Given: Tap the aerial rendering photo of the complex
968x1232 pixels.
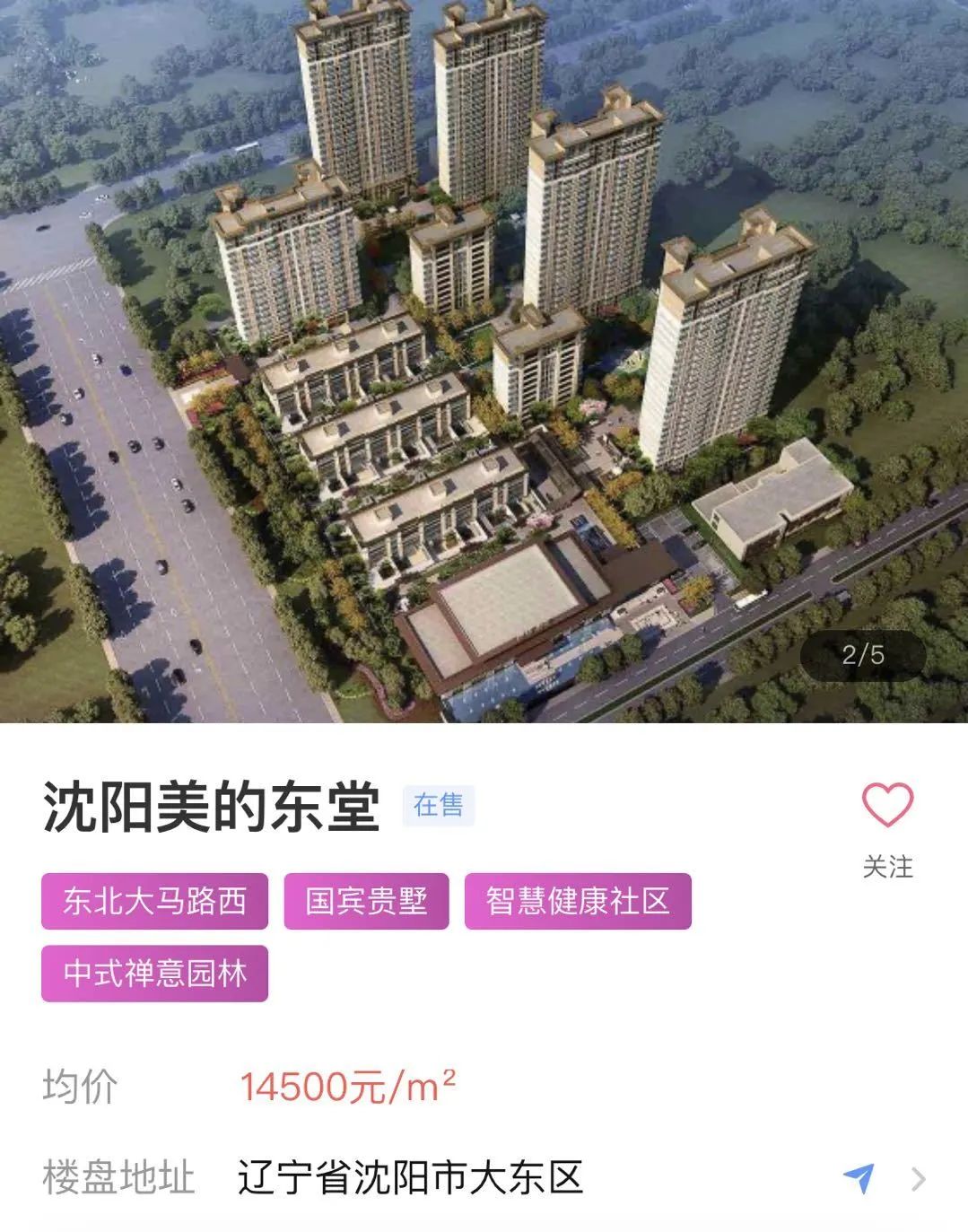Looking at the screenshot, I should [x=484, y=359].
